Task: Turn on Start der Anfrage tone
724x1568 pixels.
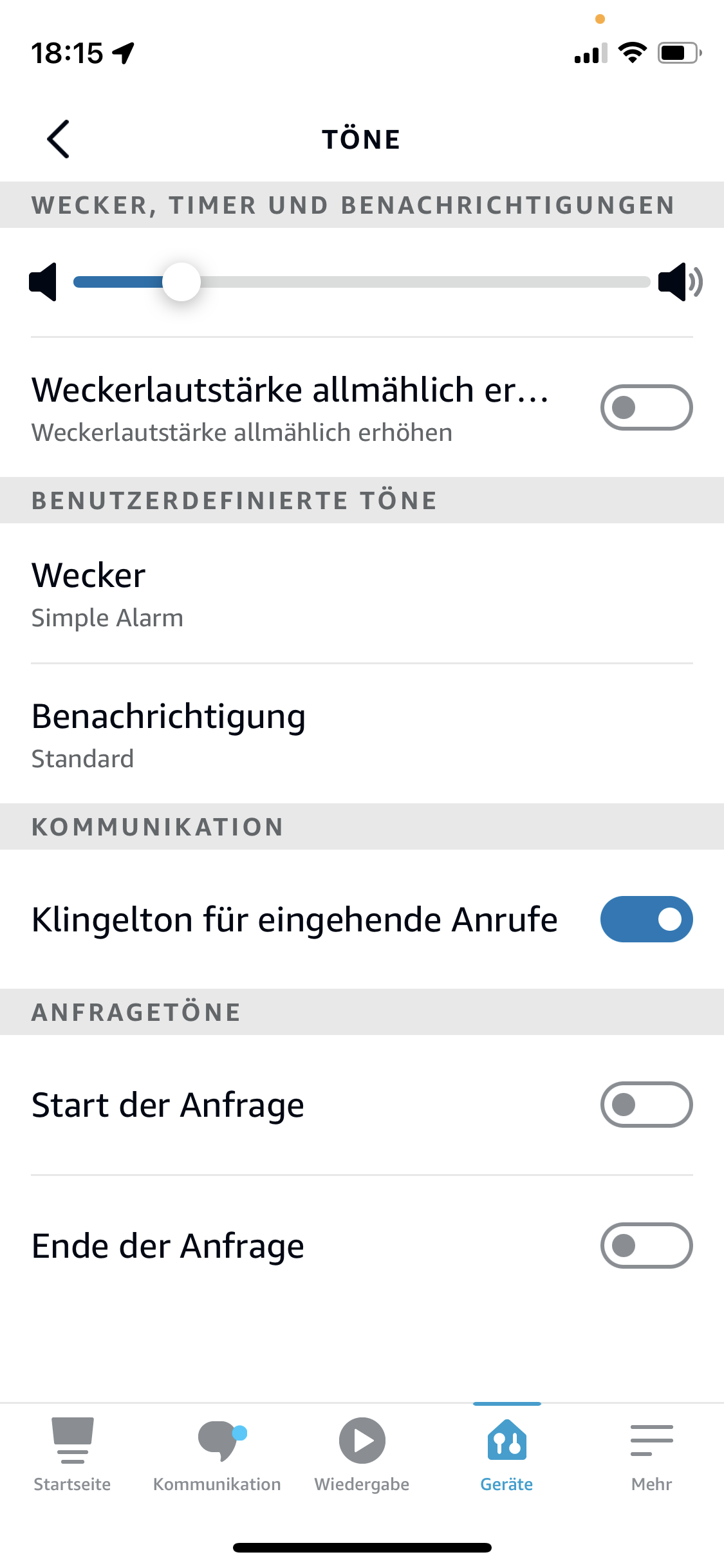Action: pyautogui.click(x=645, y=1105)
